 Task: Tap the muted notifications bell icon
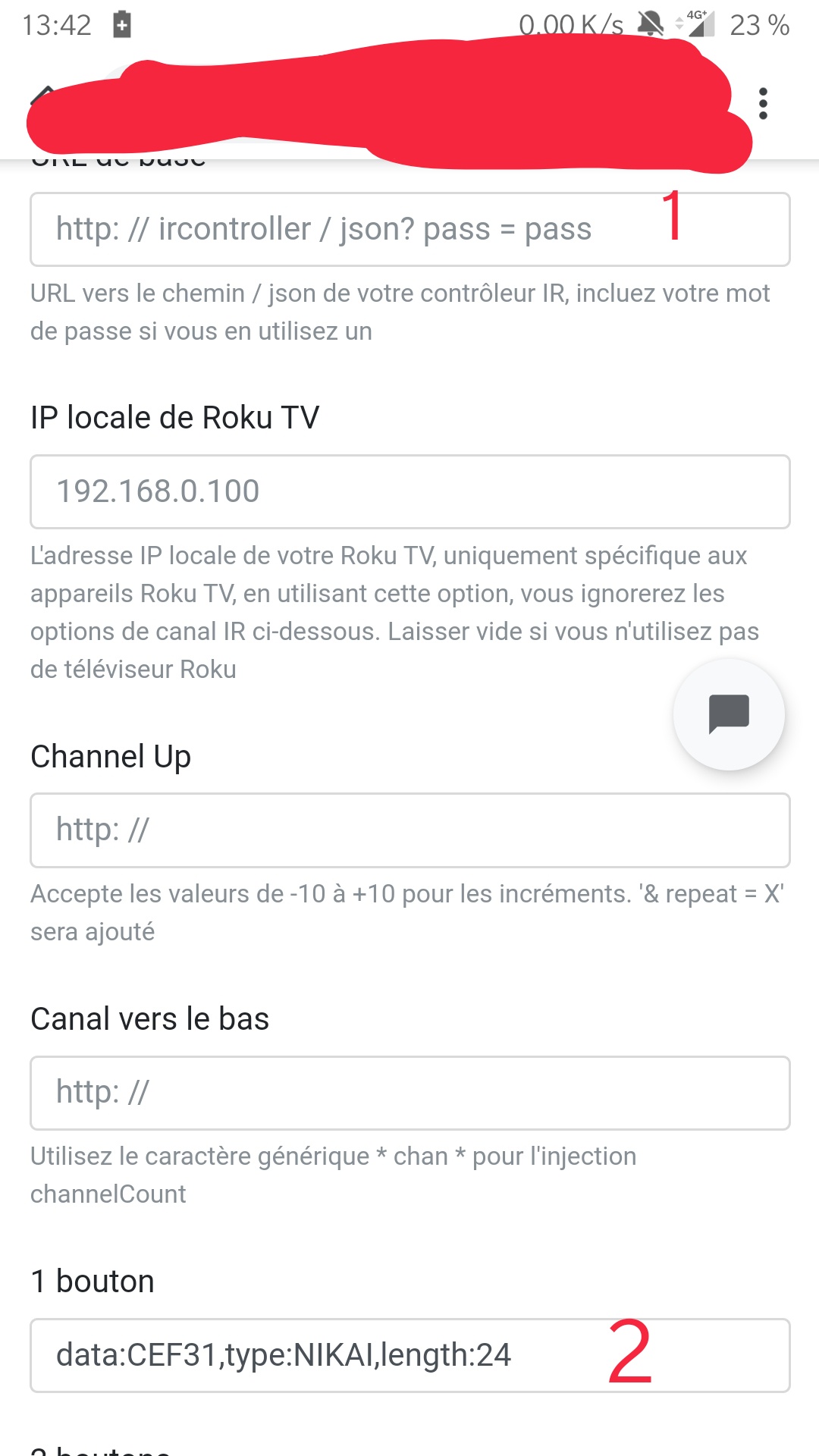(648, 23)
